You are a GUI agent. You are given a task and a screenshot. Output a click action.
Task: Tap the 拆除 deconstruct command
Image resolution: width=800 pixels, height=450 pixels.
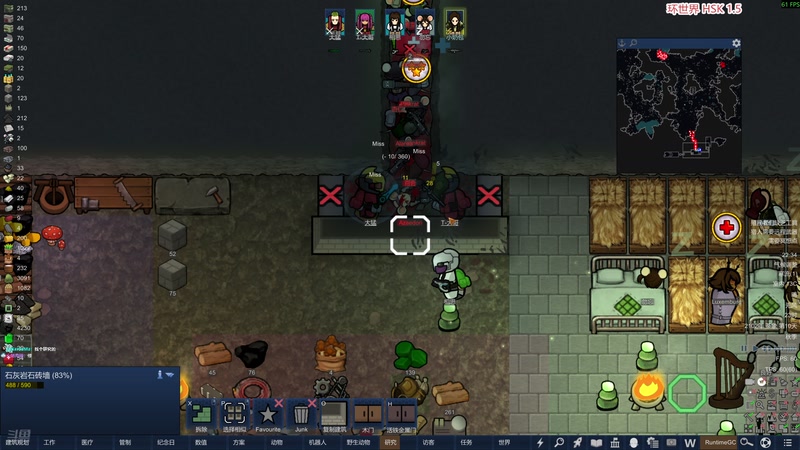click(200, 413)
